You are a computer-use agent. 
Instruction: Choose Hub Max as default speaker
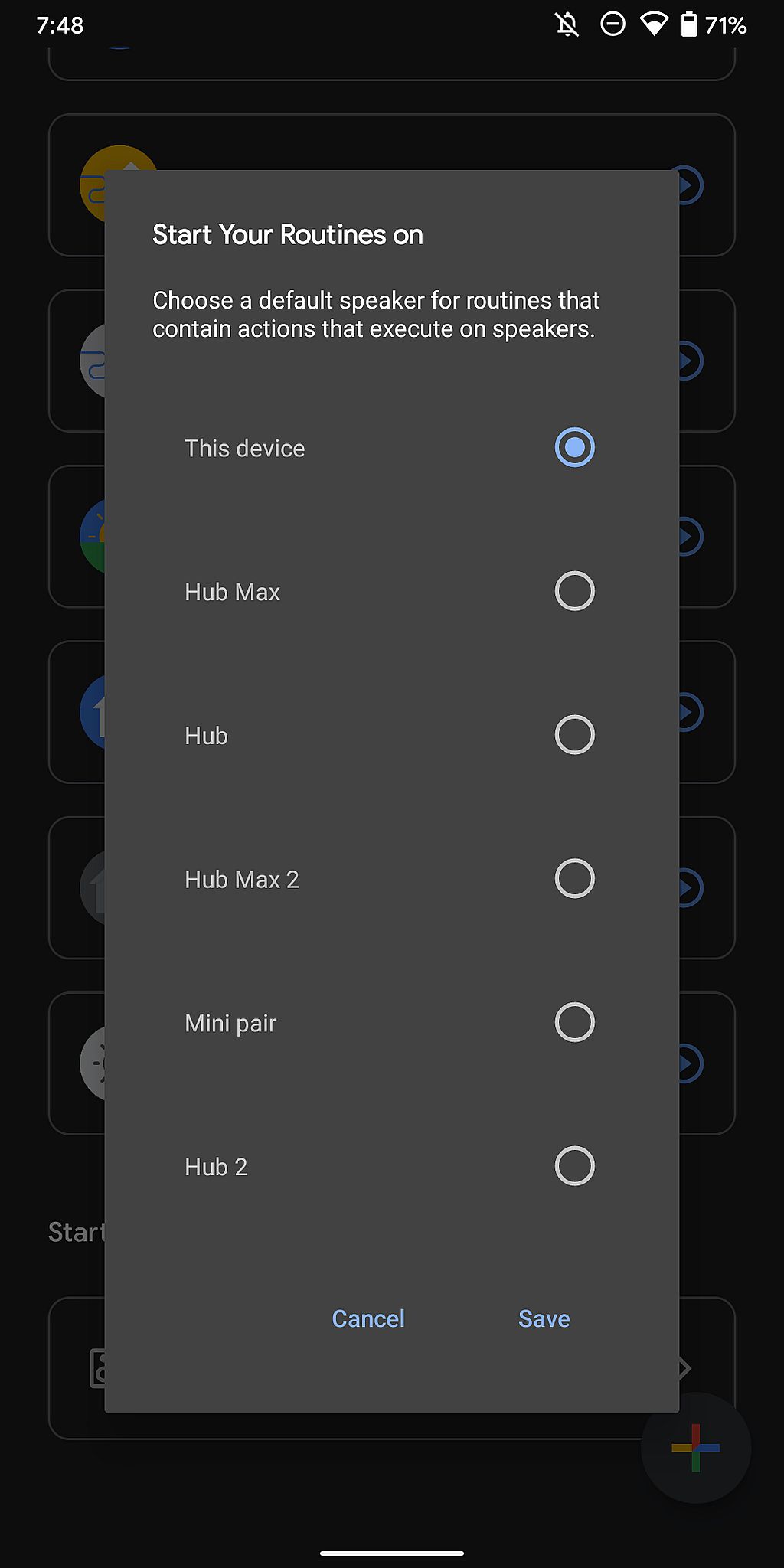(x=391, y=592)
